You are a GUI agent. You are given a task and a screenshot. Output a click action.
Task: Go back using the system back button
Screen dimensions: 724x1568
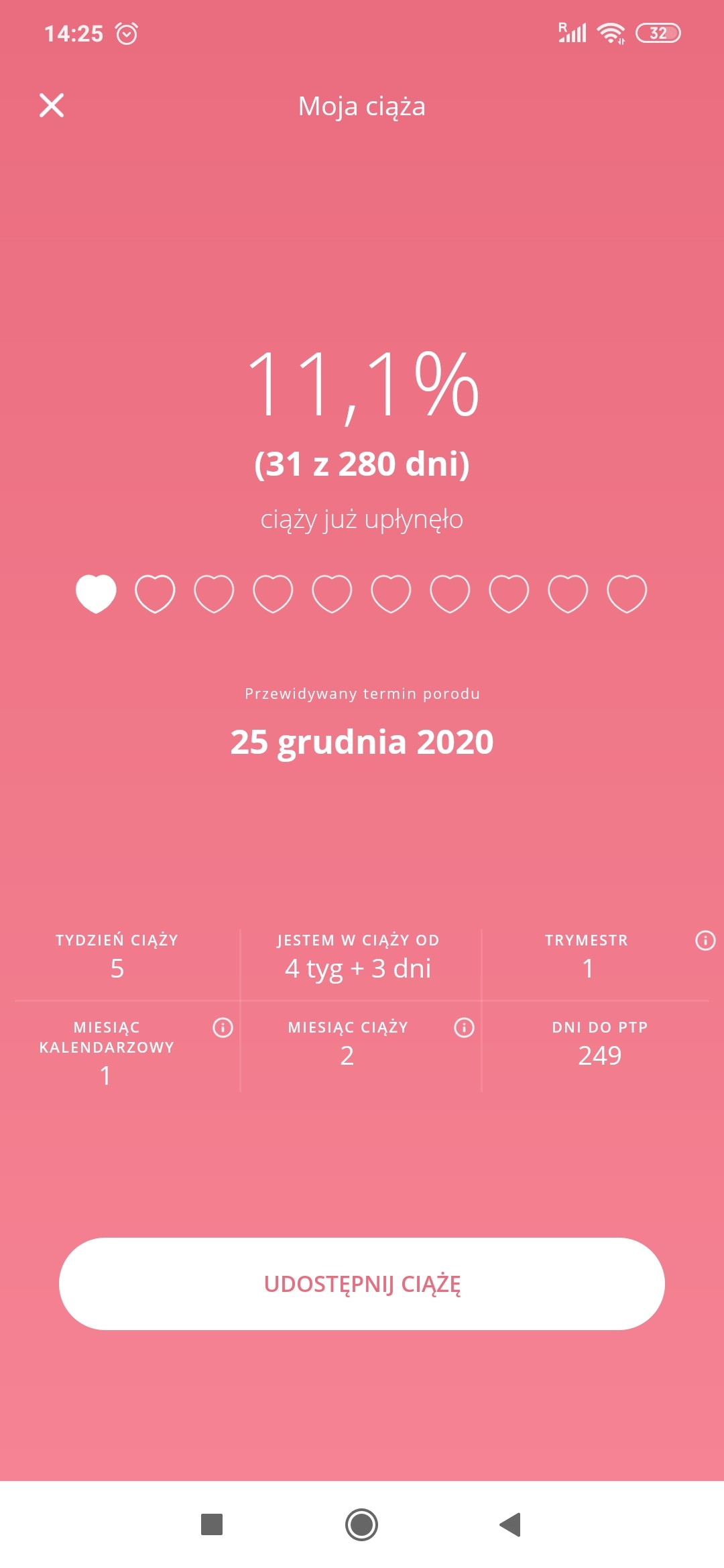511,1524
